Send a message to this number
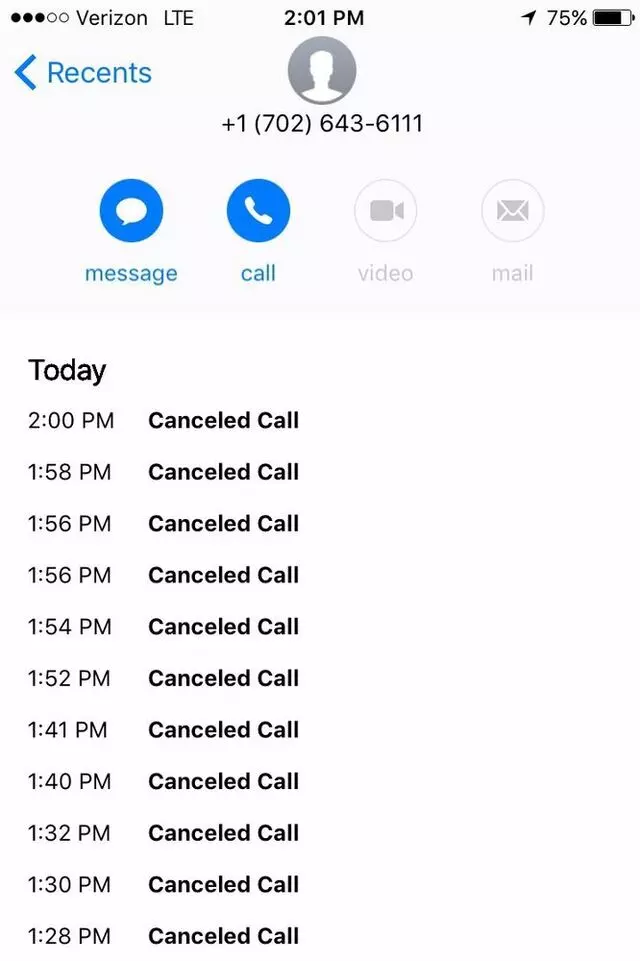The image size is (640, 961). point(131,211)
